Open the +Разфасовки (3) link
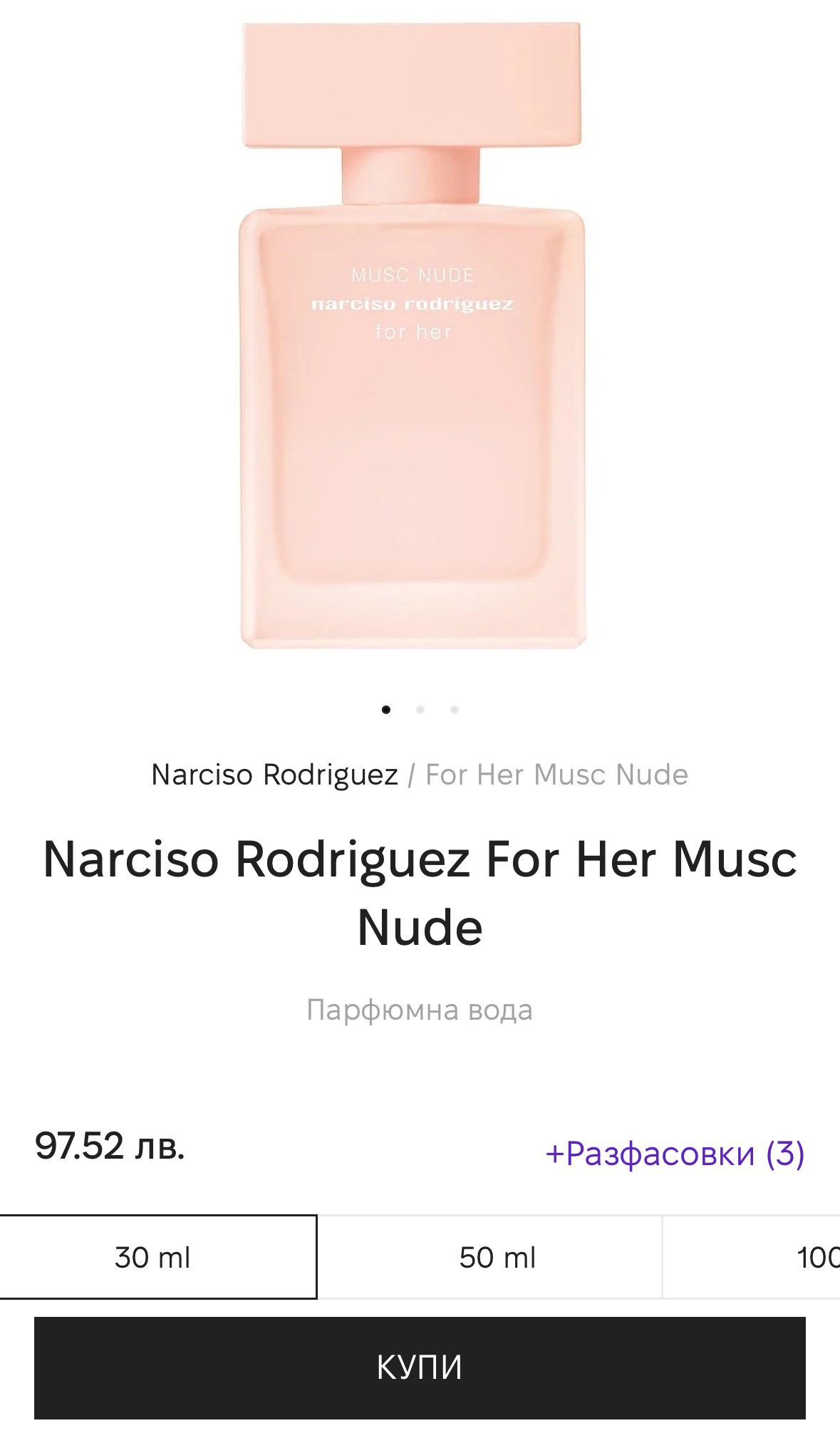 [674, 1153]
